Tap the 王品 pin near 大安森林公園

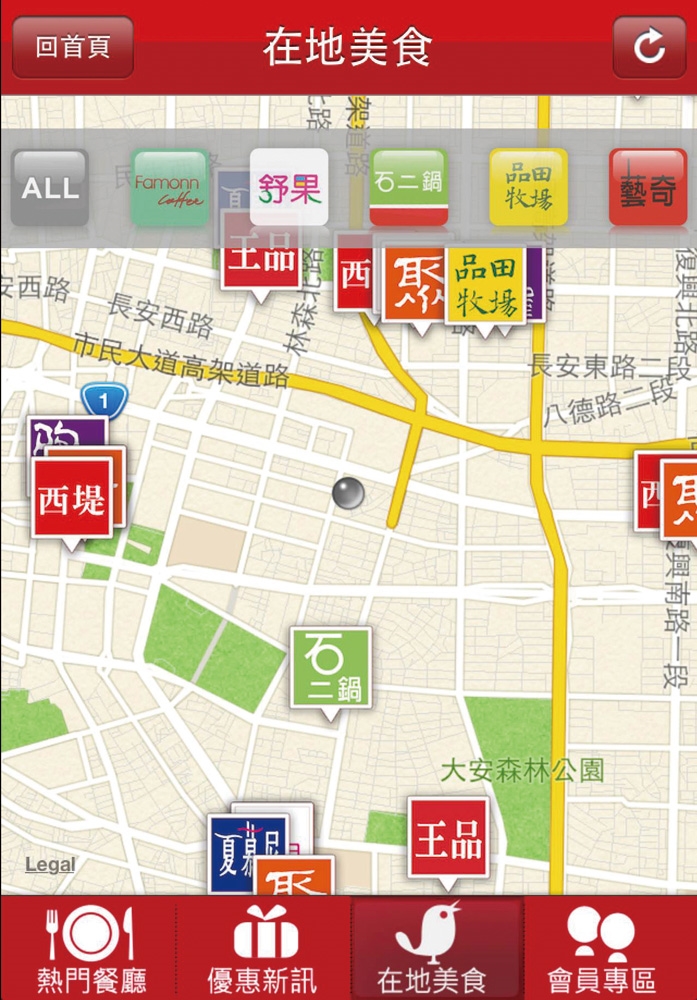(x=448, y=838)
